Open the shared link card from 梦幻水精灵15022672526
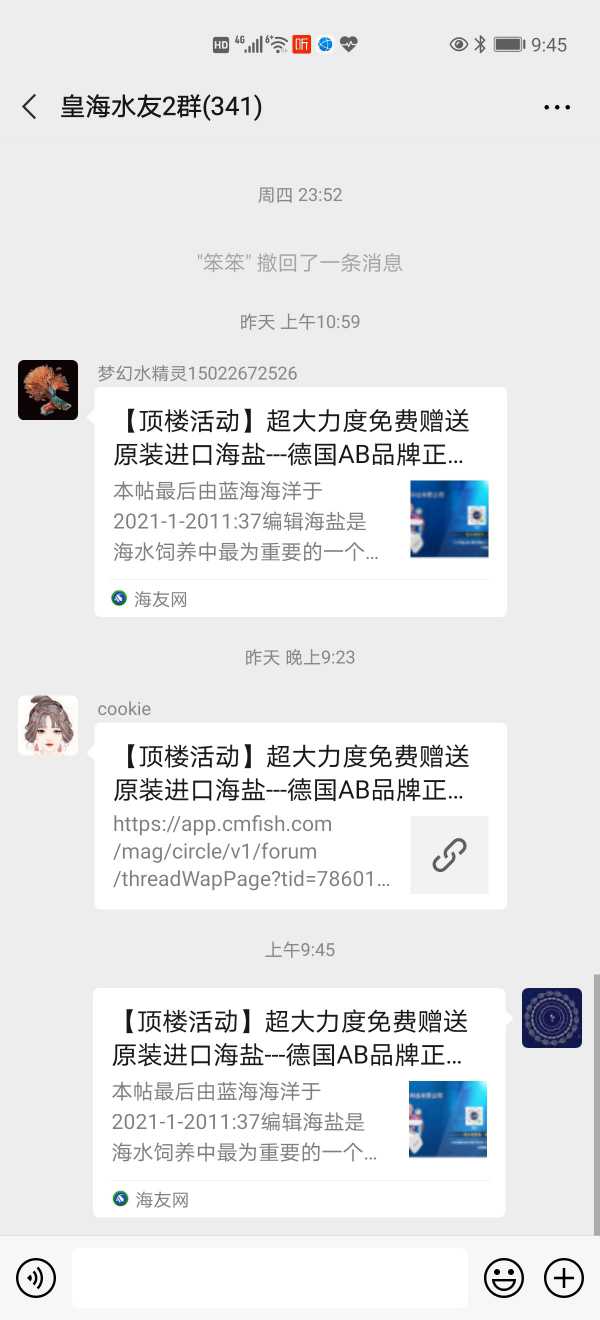The height and width of the screenshot is (1320, 600). point(300,501)
